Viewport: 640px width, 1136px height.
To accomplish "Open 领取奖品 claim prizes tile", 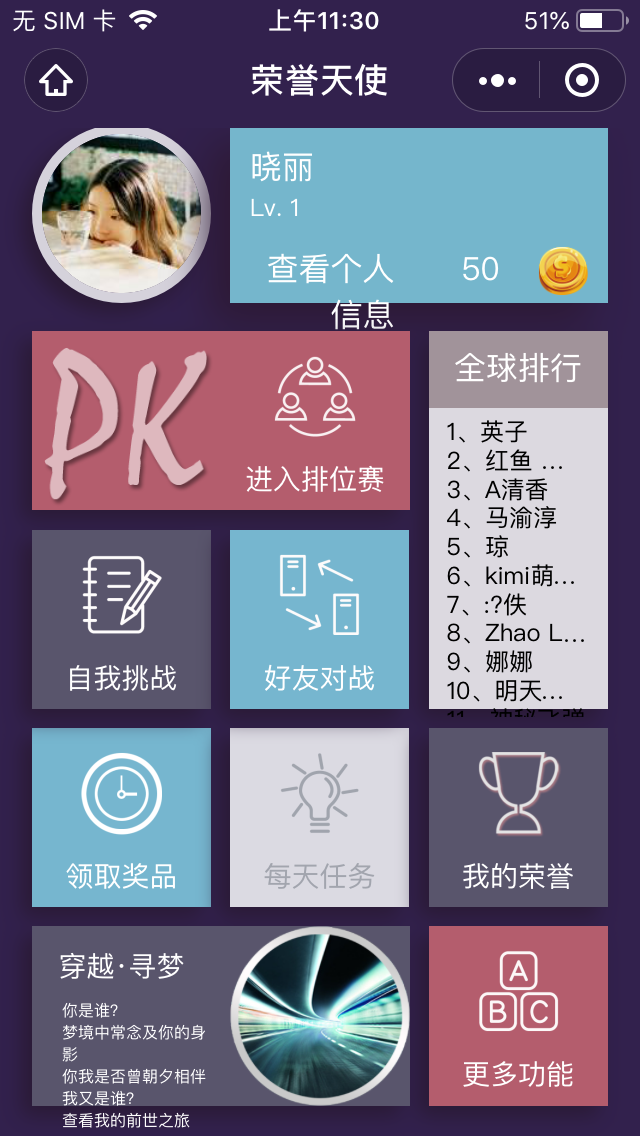I will pos(121,817).
